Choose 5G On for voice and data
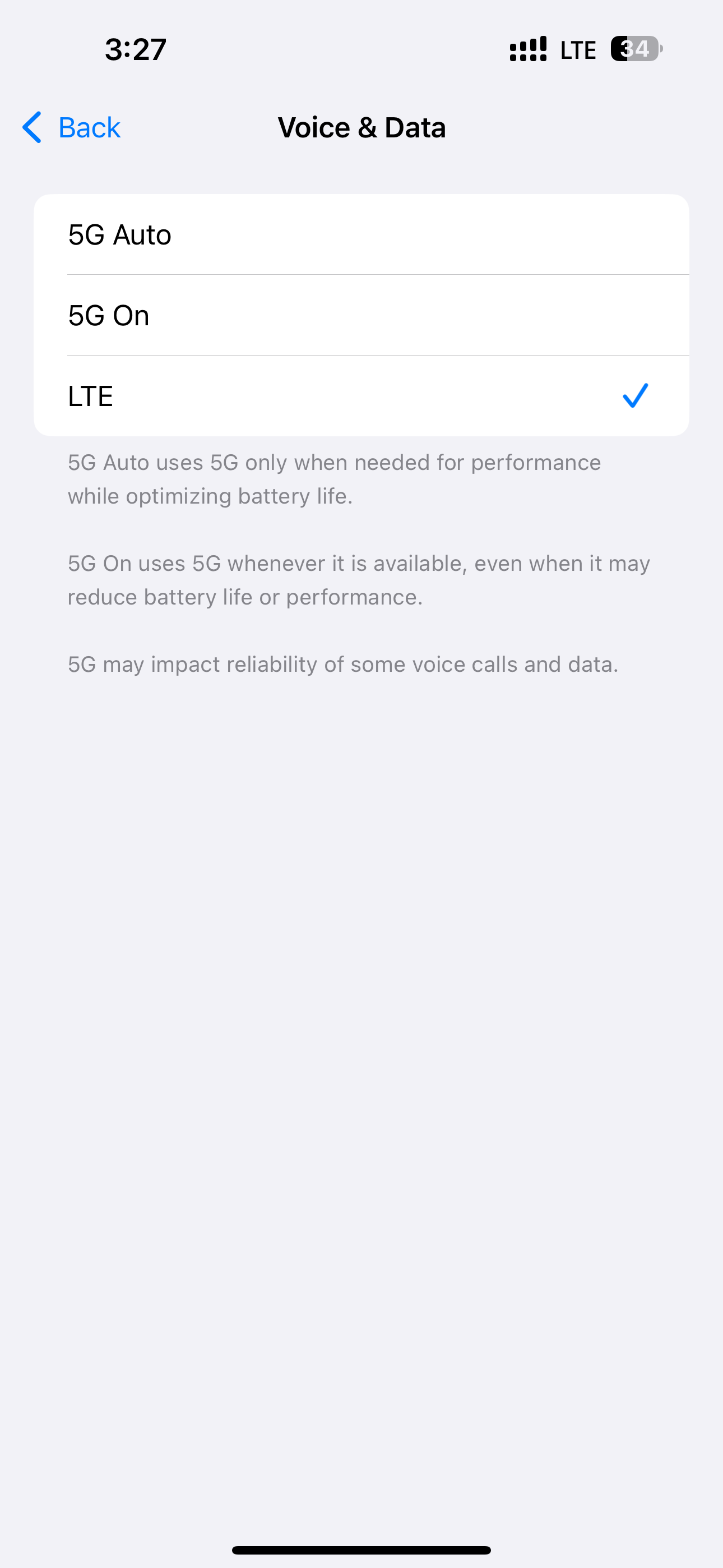 [x=361, y=315]
